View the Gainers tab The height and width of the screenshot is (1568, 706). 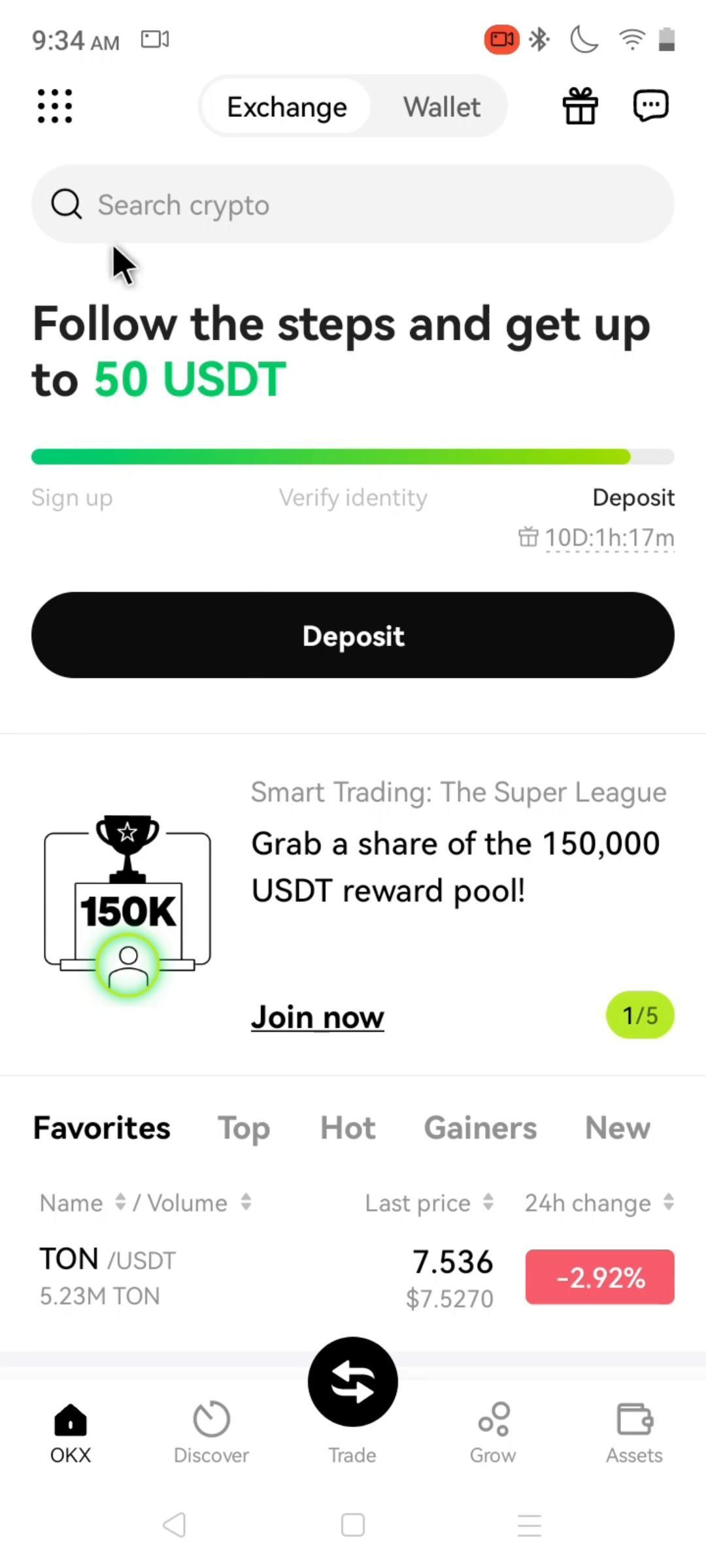[480, 1128]
